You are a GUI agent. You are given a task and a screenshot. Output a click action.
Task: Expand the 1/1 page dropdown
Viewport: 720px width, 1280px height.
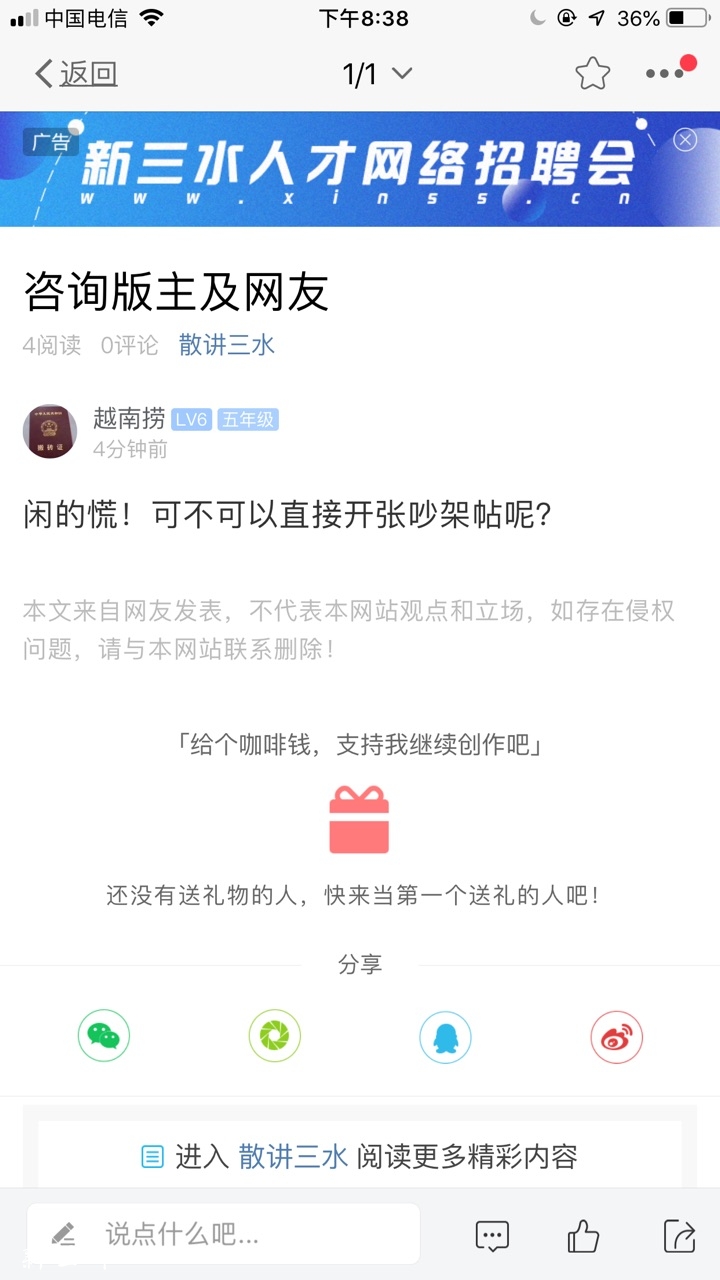pos(377,73)
